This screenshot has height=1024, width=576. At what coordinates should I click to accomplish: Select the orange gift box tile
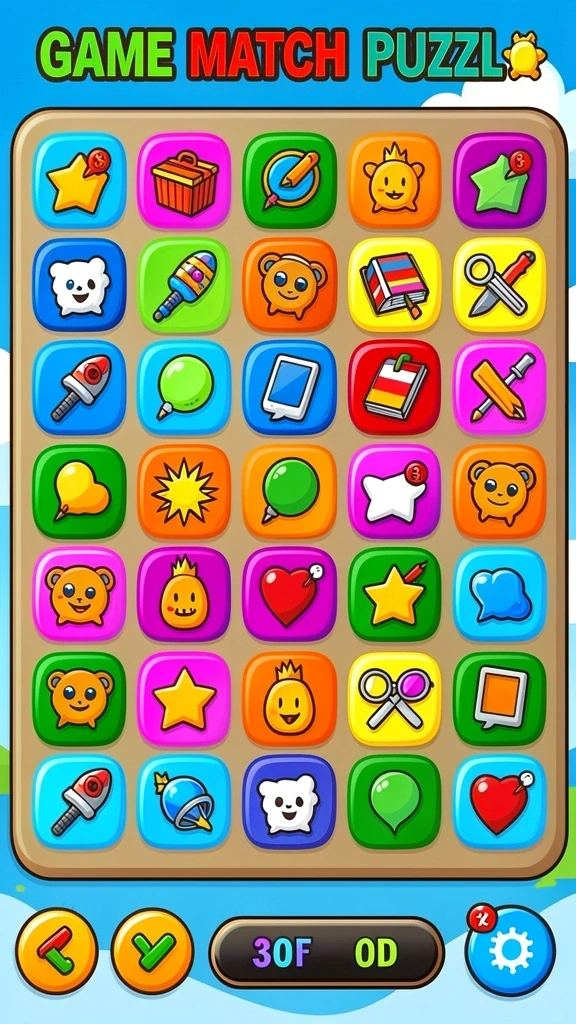184,181
